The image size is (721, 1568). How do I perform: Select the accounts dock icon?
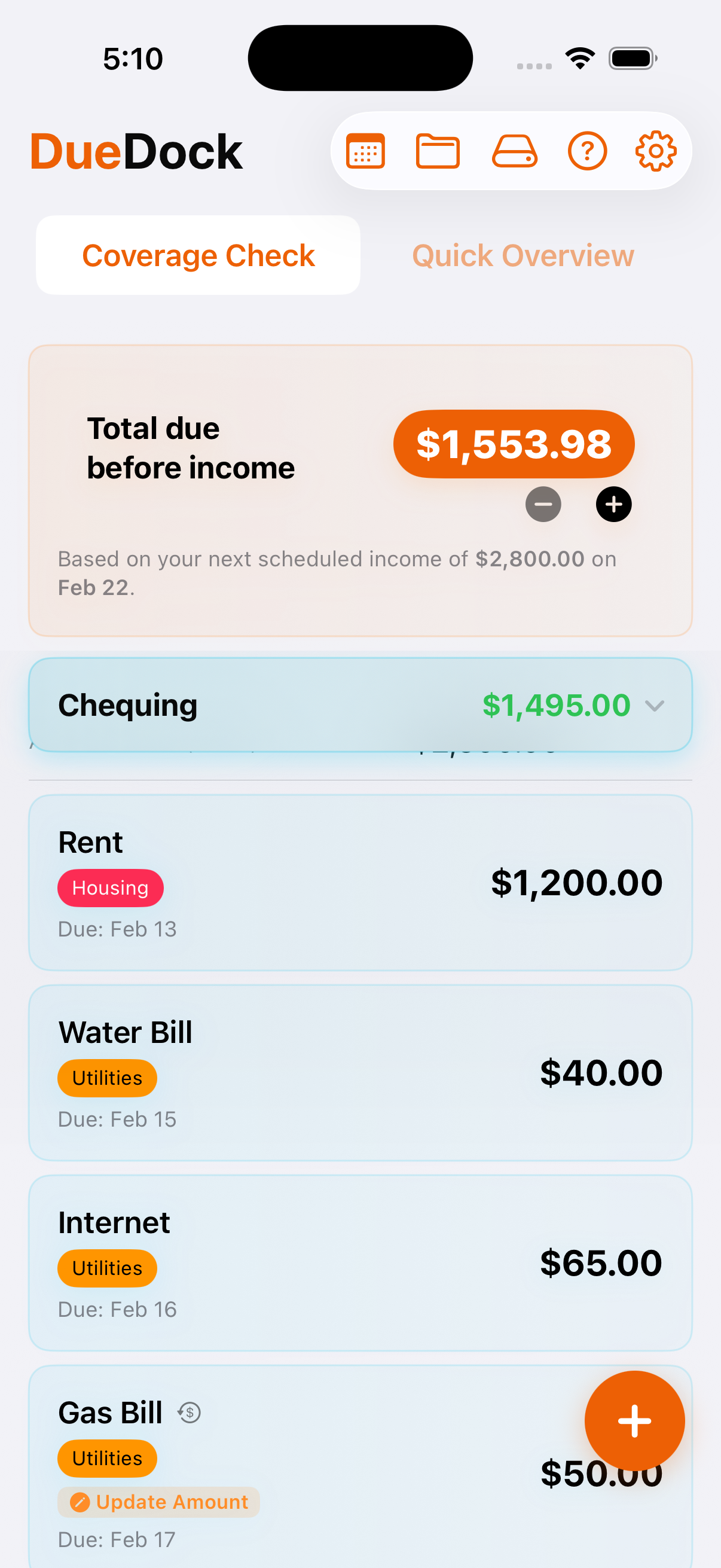[x=514, y=151]
